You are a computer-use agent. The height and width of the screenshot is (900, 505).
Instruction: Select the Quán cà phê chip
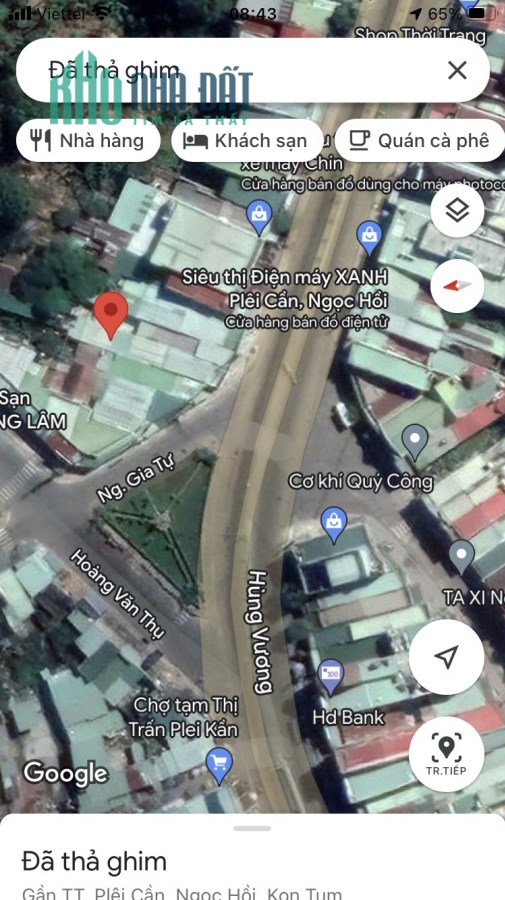[421, 141]
